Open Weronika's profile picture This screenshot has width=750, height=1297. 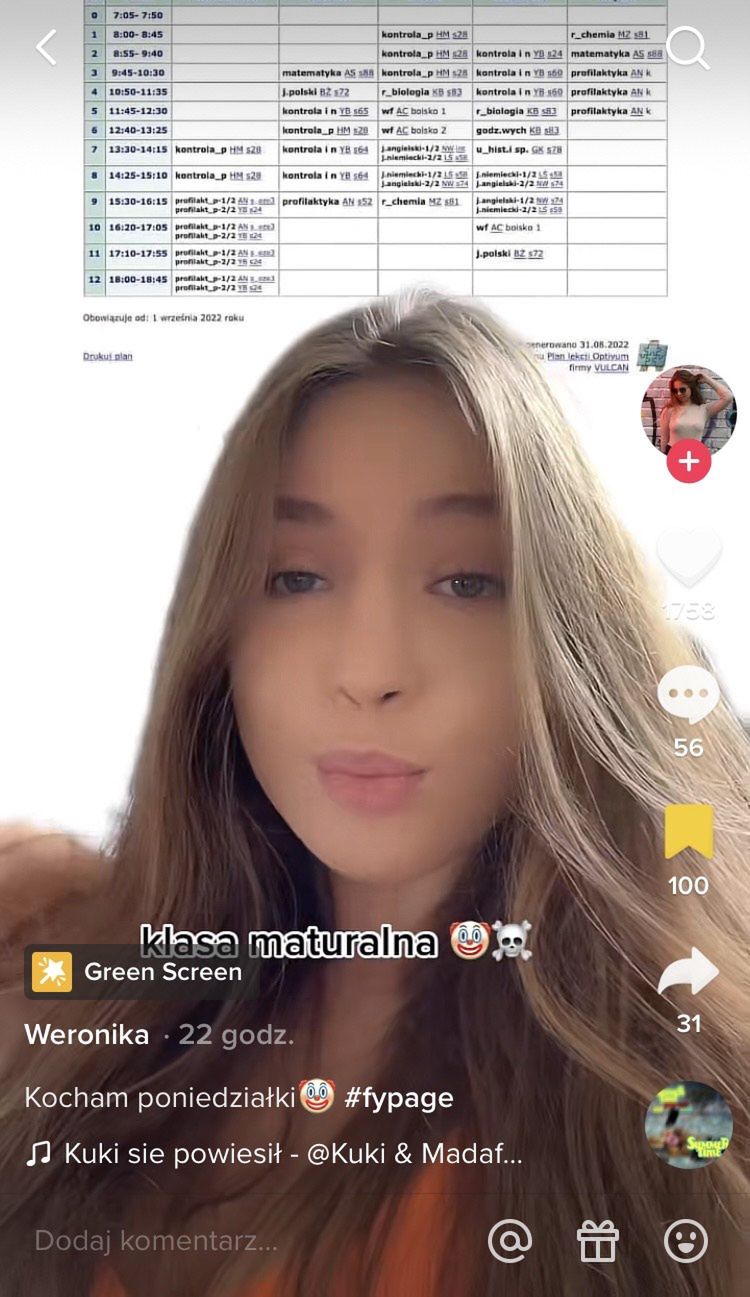(x=688, y=409)
